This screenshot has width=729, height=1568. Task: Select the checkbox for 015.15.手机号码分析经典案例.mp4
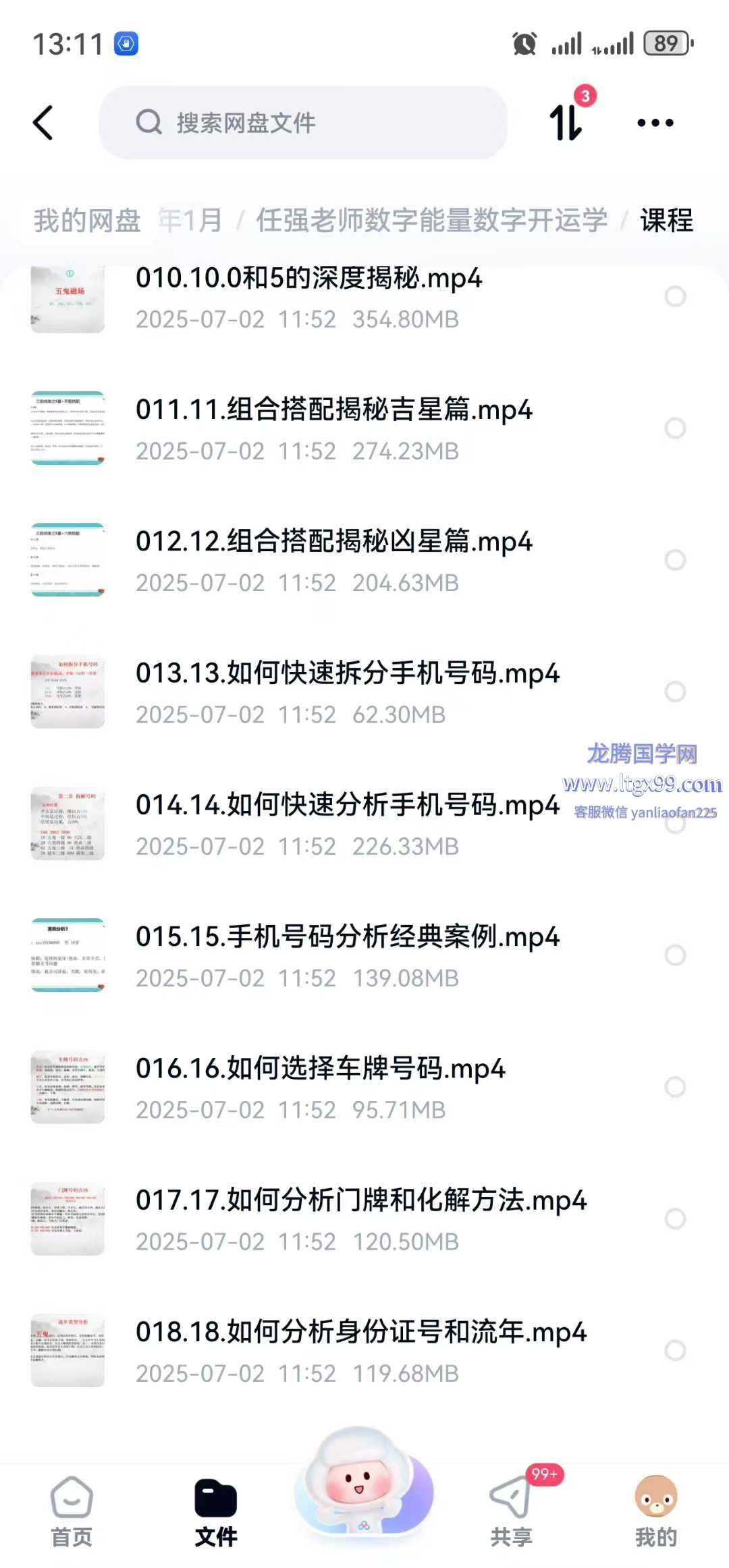(675, 955)
